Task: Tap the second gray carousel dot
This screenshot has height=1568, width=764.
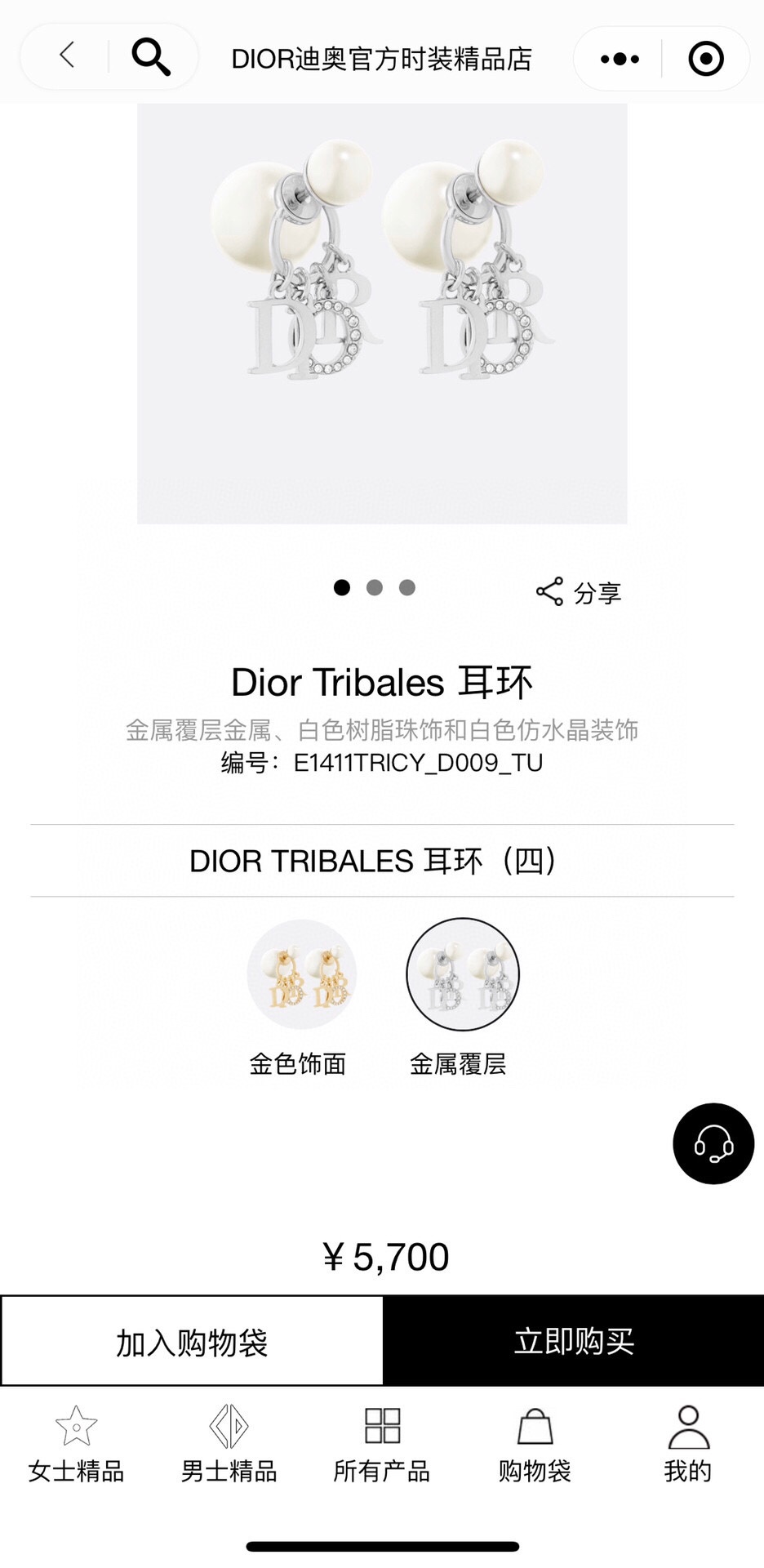Action: [x=375, y=586]
